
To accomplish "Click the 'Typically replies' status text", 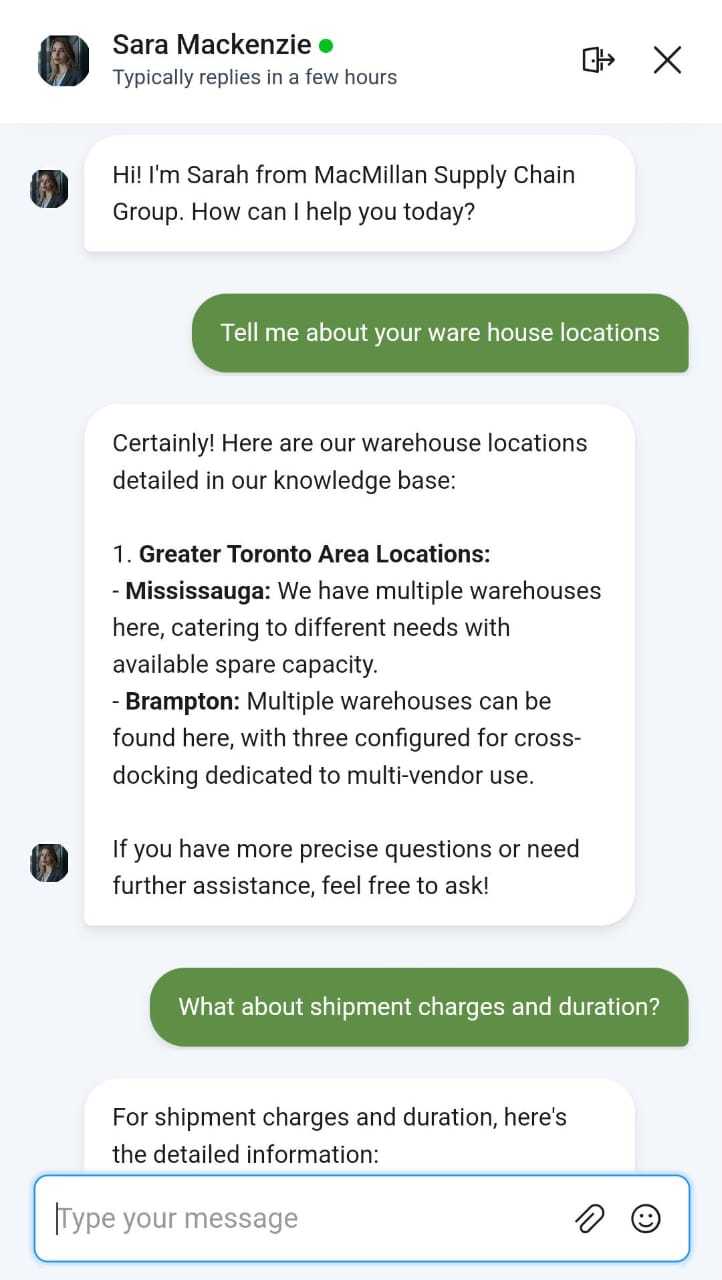I will point(254,76).
